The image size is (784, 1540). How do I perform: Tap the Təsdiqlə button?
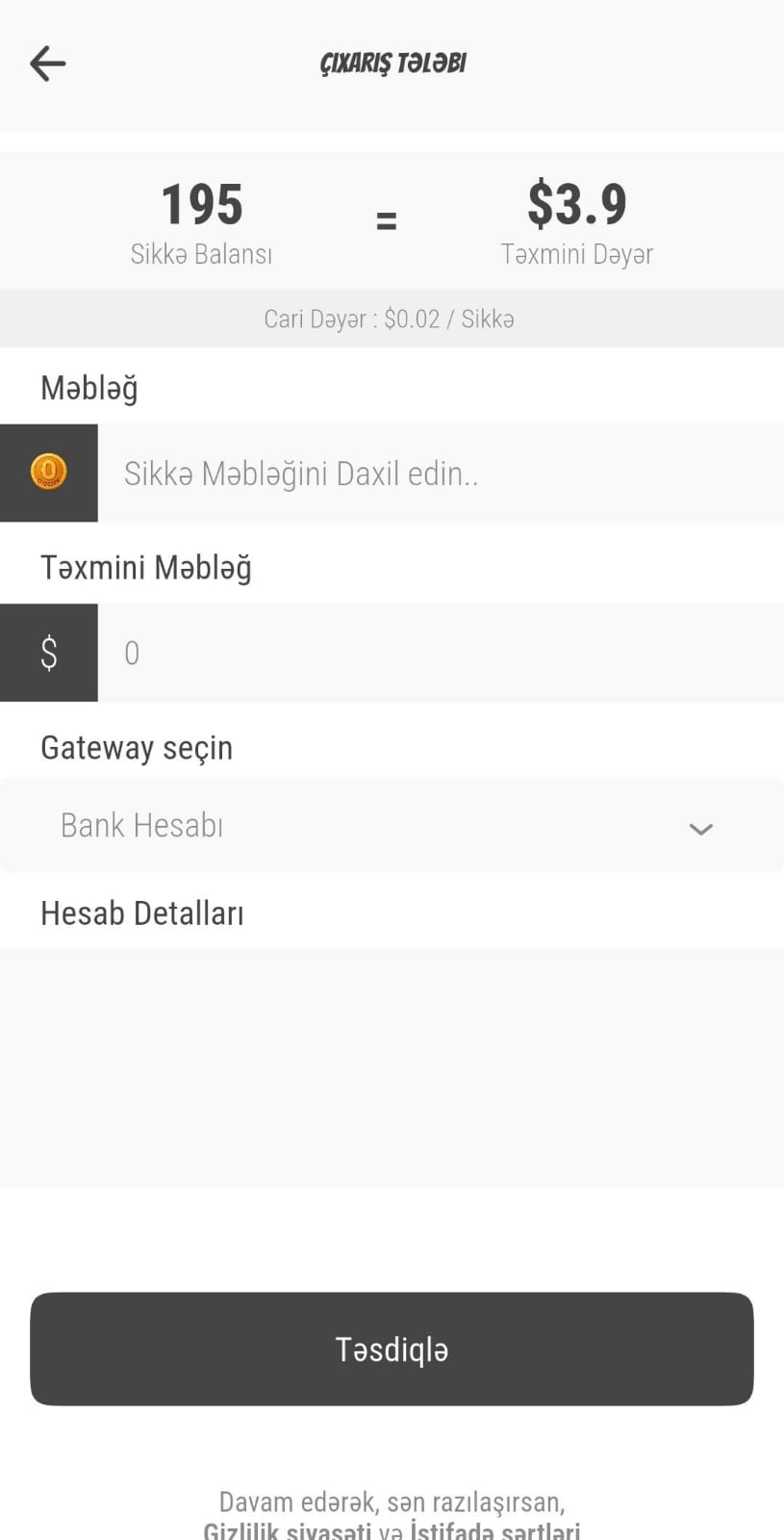click(392, 1348)
